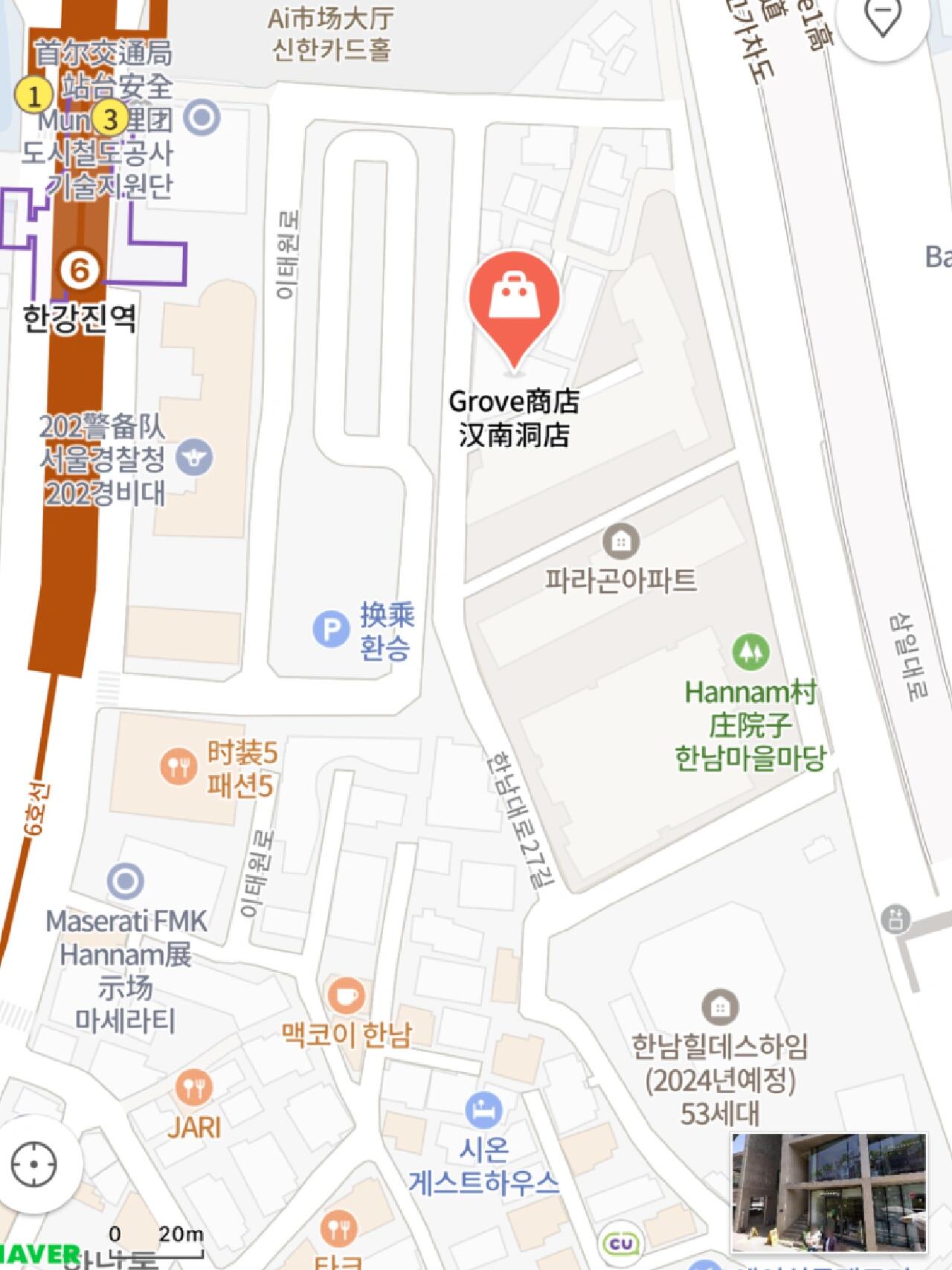Open the transfer parking lot marker

330,630
